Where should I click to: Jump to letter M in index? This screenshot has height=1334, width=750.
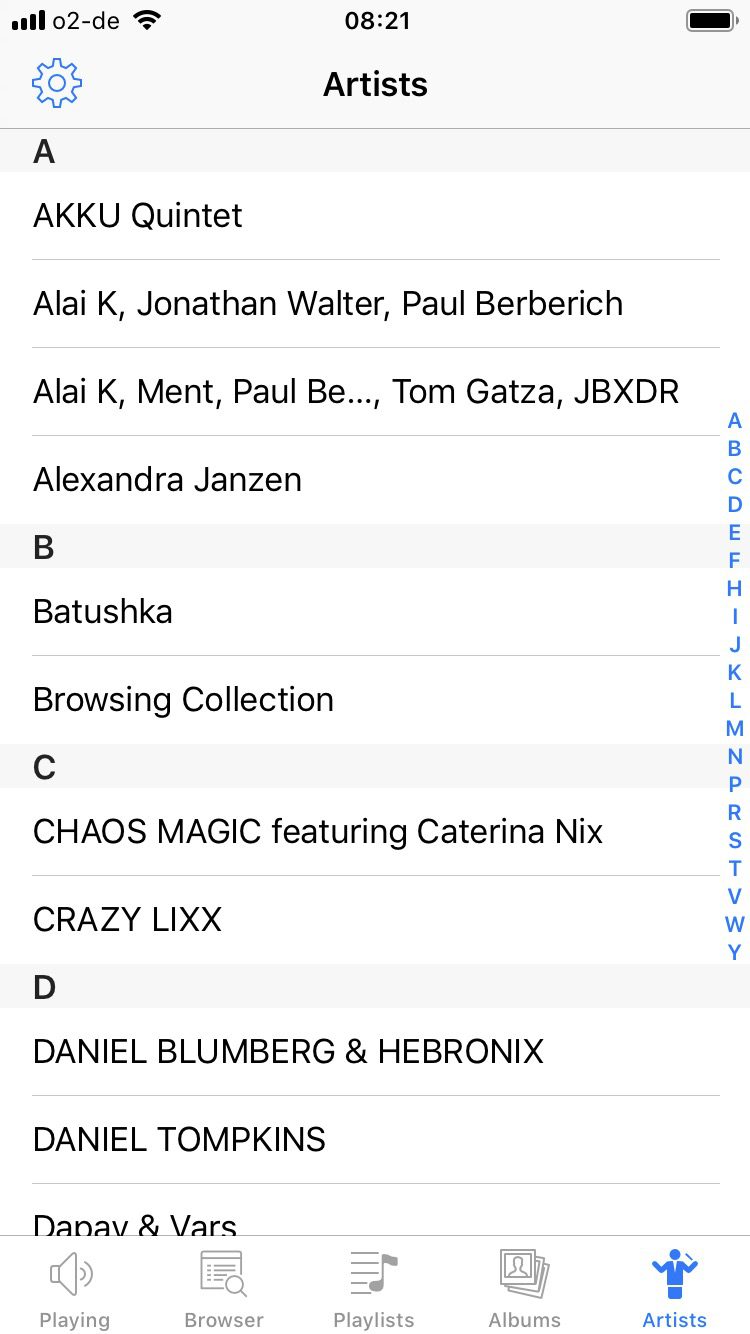tap(735, 728)
